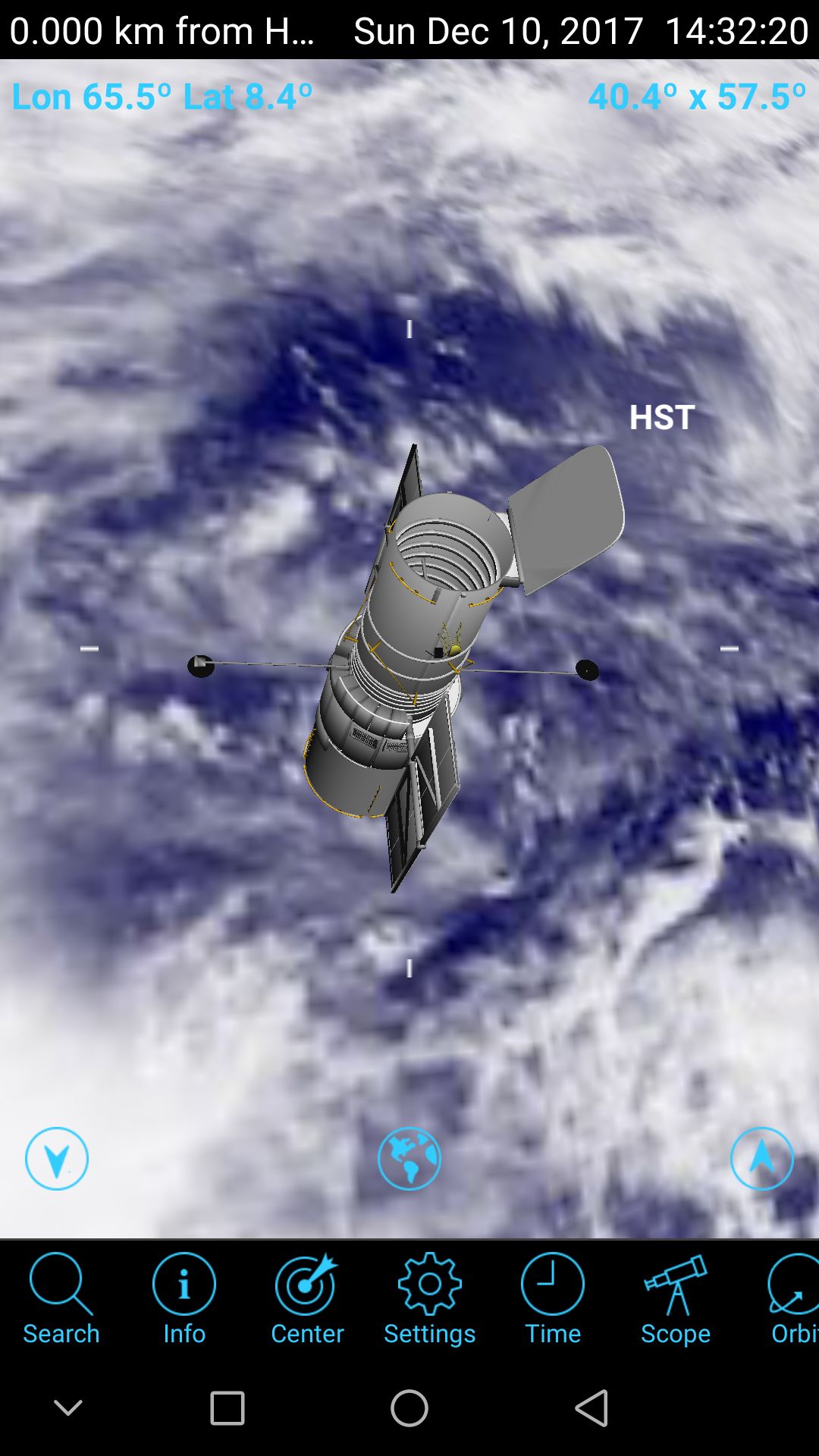Open the Orbit option
This screenshot has width=819, height=1456.
point(793,1298)
